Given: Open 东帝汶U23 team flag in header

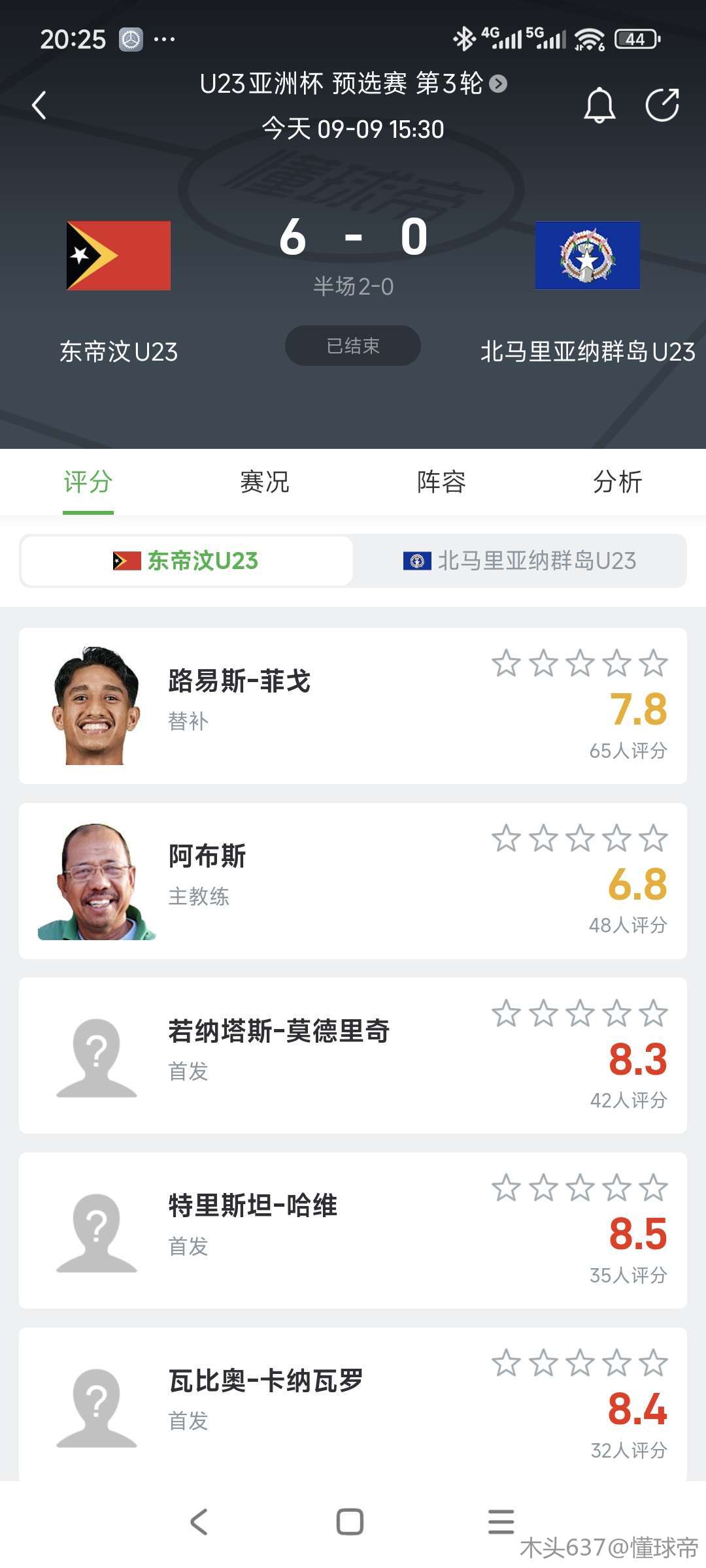Looking at the screenshot, I should coord(118,255).
